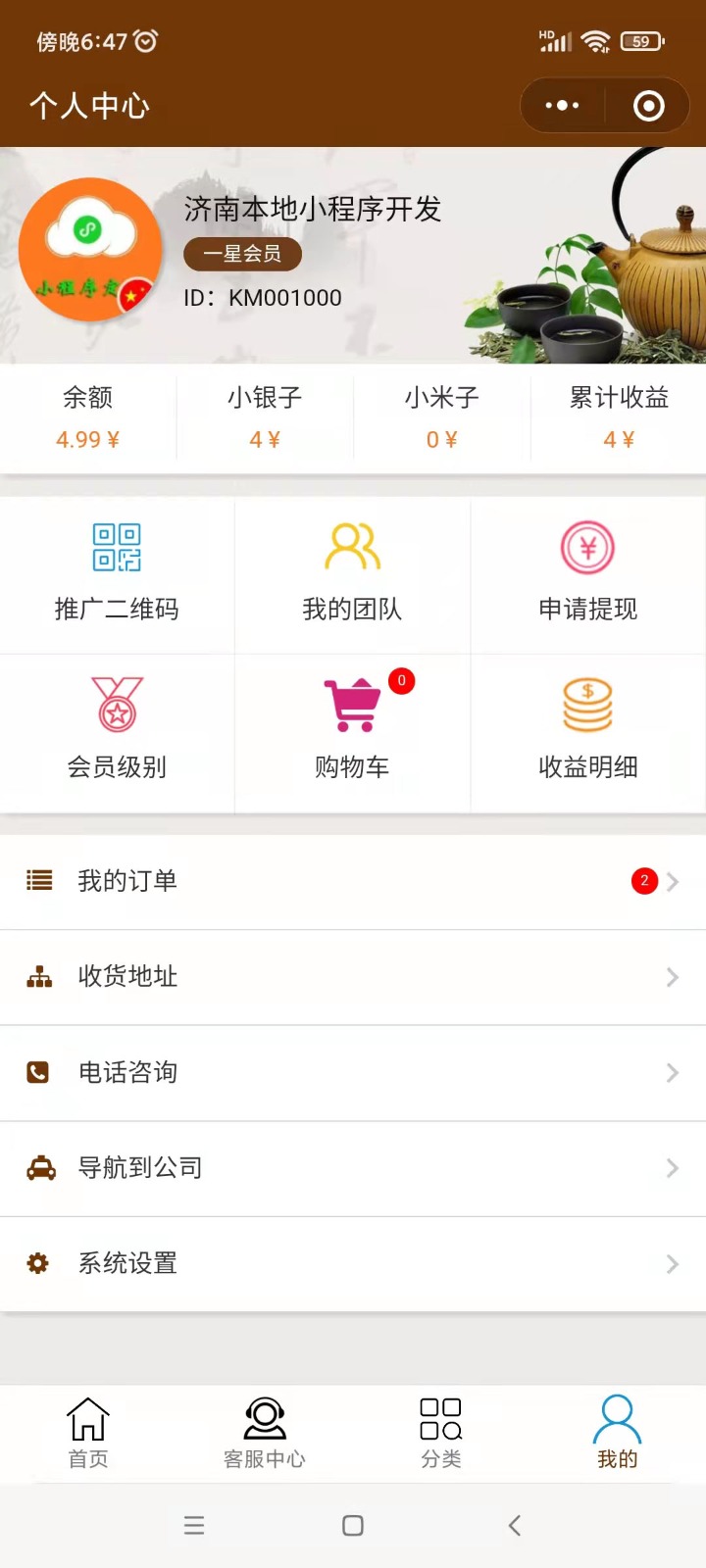
Task: Close the mini program via circle icon
Action: 648,106
